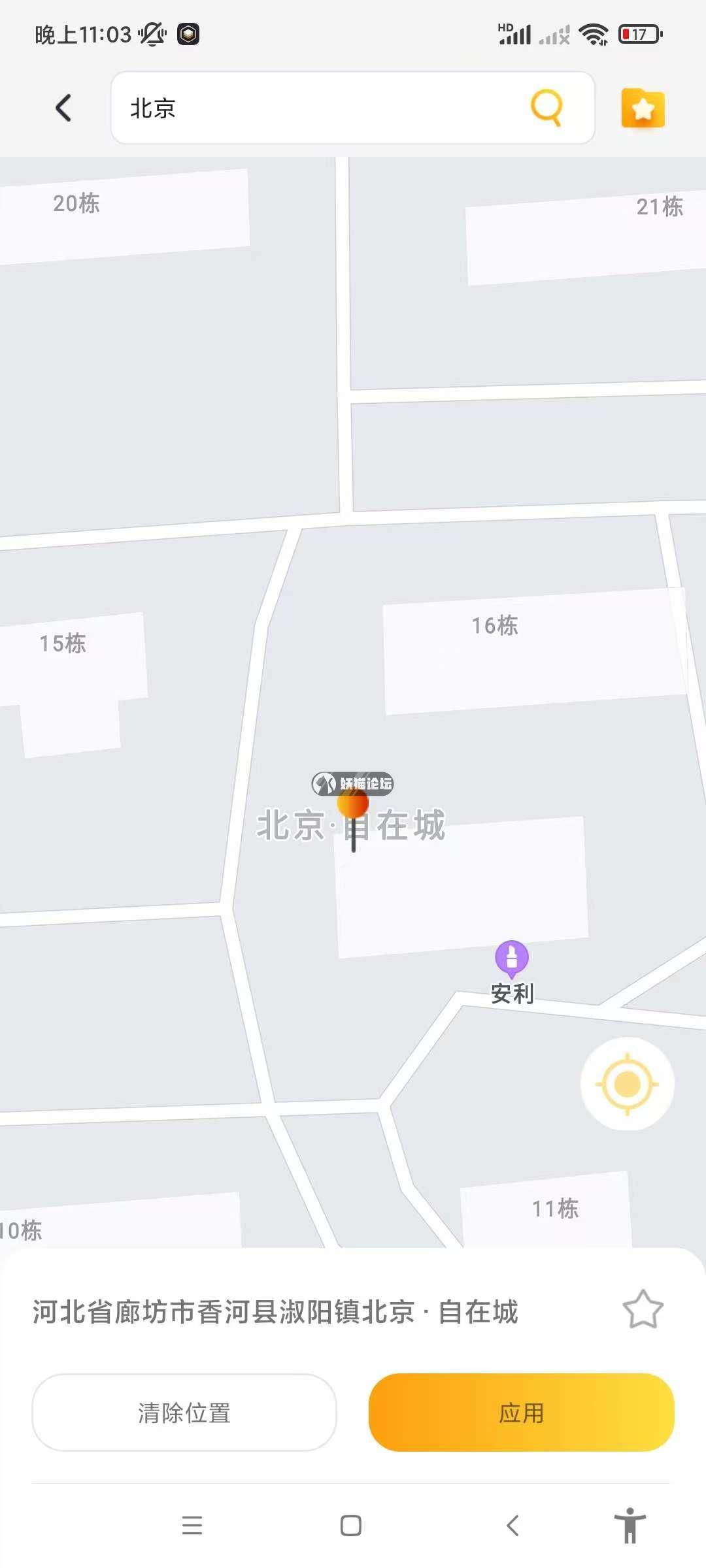Image resolution: width=706 pixels, height=1568 pixels.
Task: Select the 安利 marker on map
Action: tap(512, 958)
